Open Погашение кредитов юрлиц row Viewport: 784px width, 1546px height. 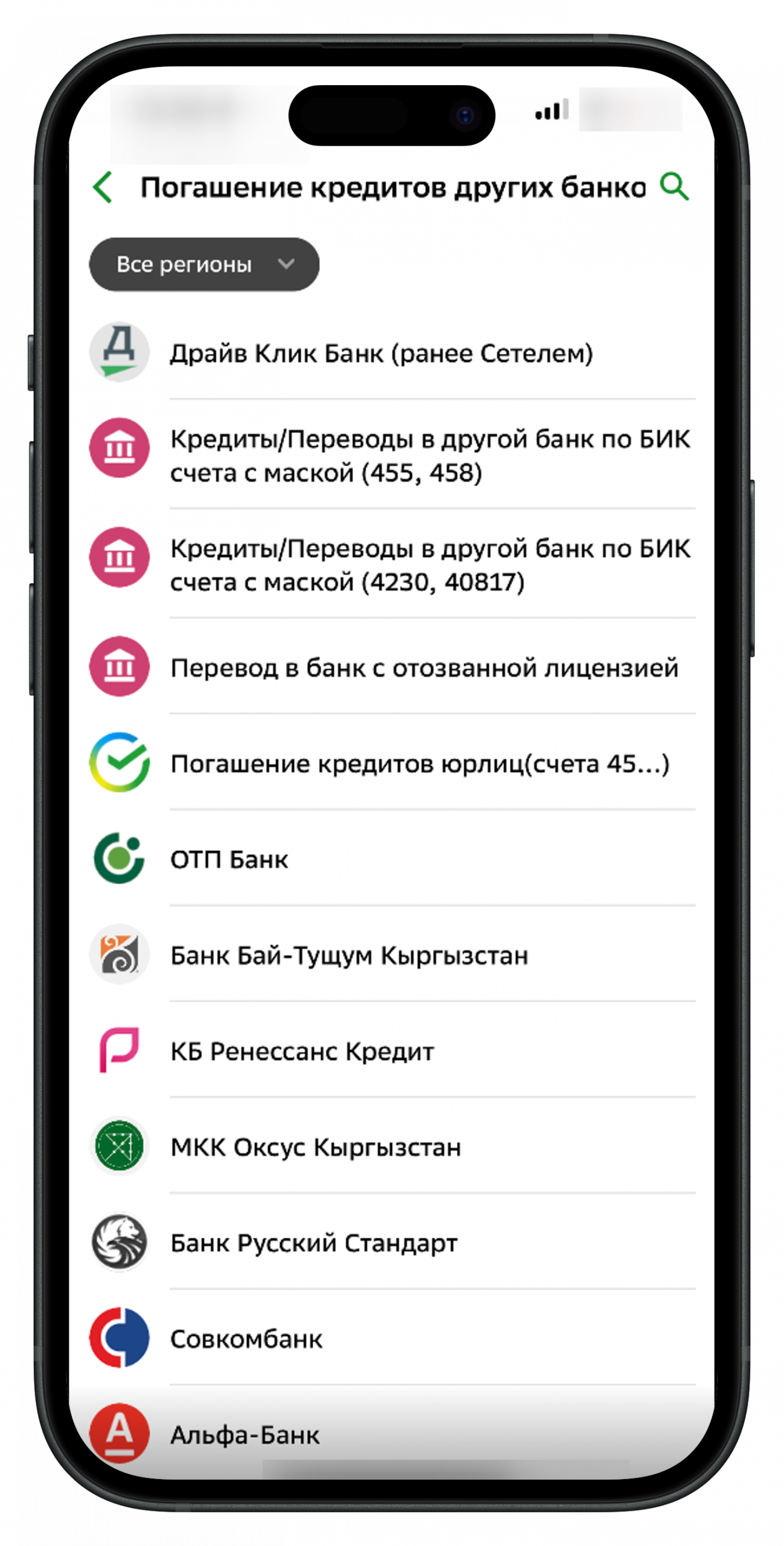point(419,764)
